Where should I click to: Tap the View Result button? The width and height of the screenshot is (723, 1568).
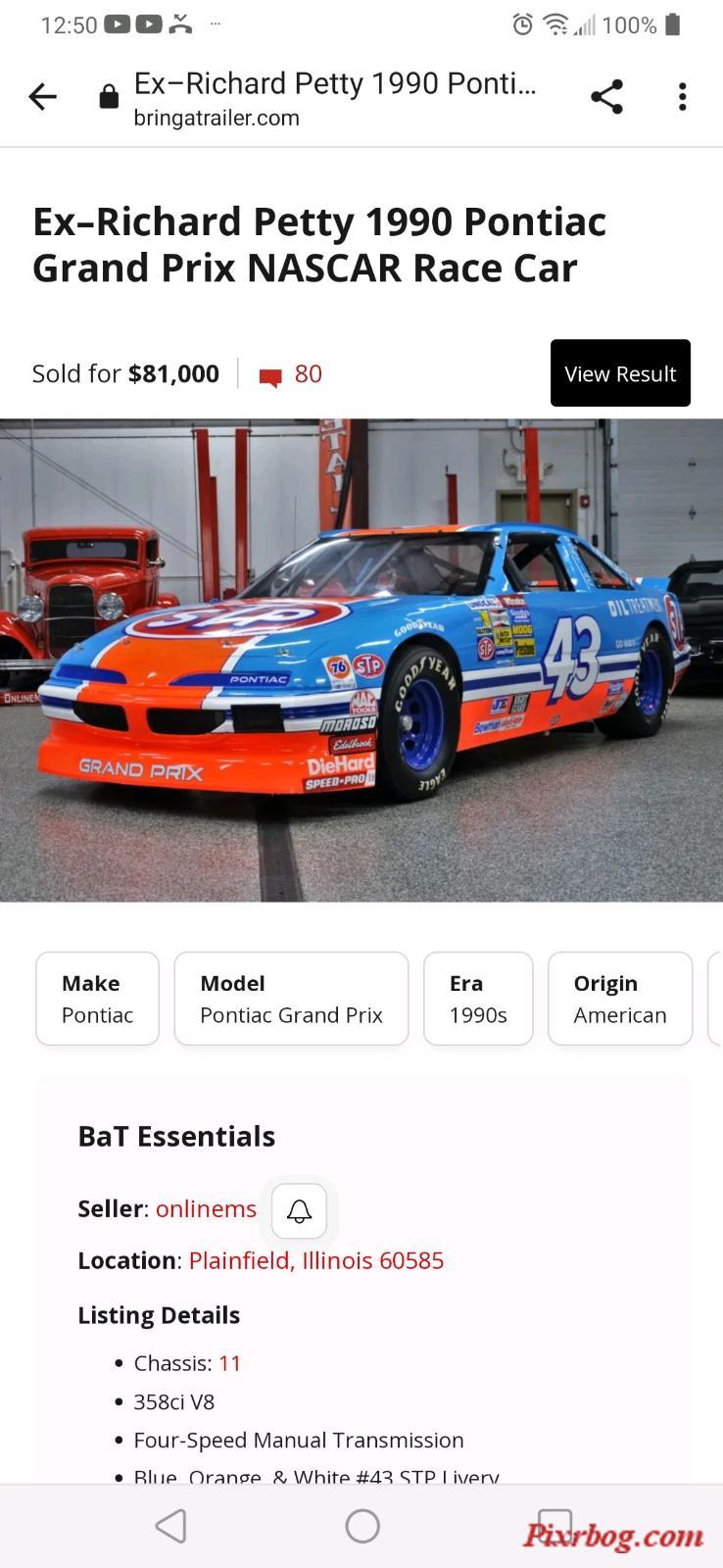point(620,373)
